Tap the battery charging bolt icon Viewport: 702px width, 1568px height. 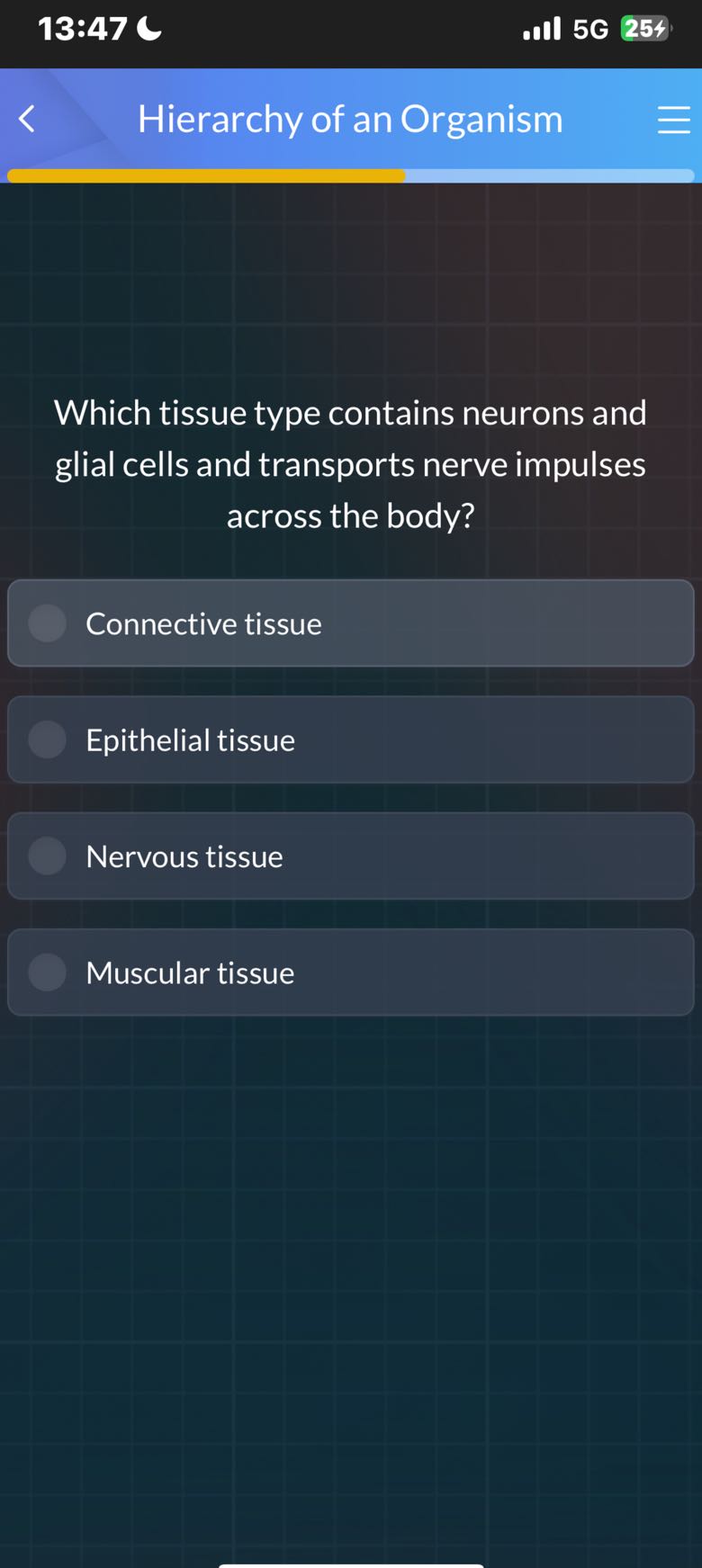pyautogui.click(x=658, y=30)
